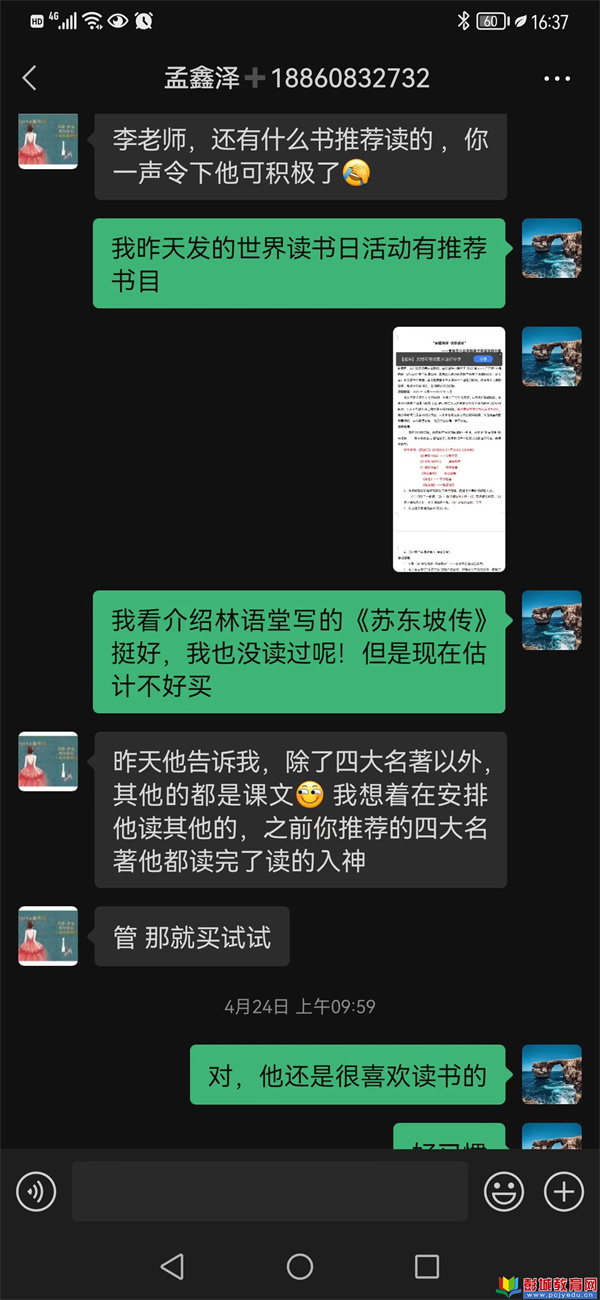Screen dimensions: 600x1300
Task: Tap the system home button
Action: 300,1266
